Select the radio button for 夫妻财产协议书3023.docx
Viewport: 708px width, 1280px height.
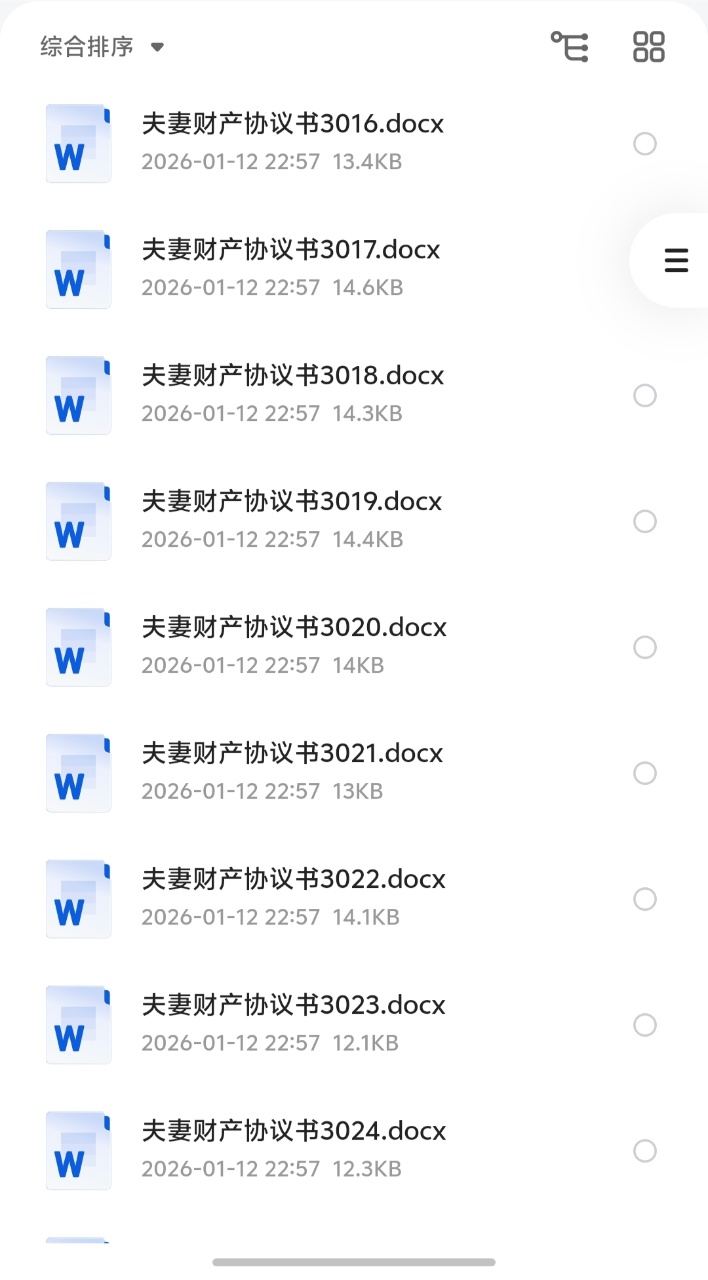point(645,1026)
